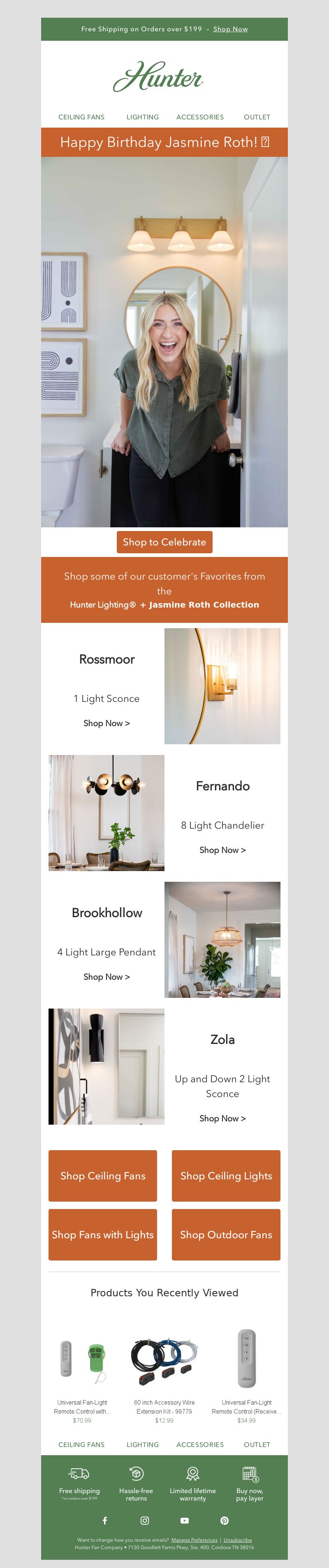The width and height of the screenshot is (329, 1568).
Task: Shop Now for the Rossmoor sconce
Action: (107, 723)
